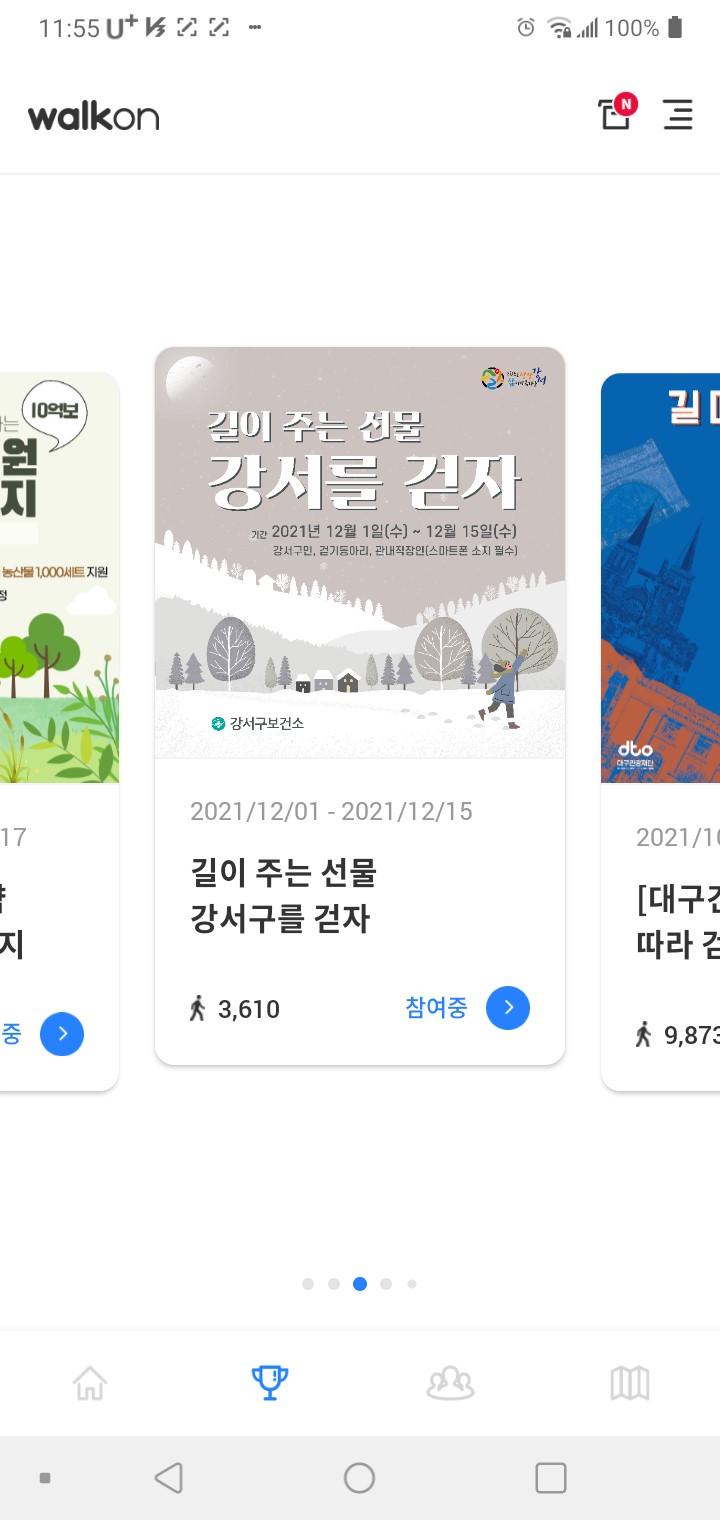Image resolution: width=720 pixels, height=1520 pixels.
Task: Open the hamburger menu at top right
Action: 678,114
